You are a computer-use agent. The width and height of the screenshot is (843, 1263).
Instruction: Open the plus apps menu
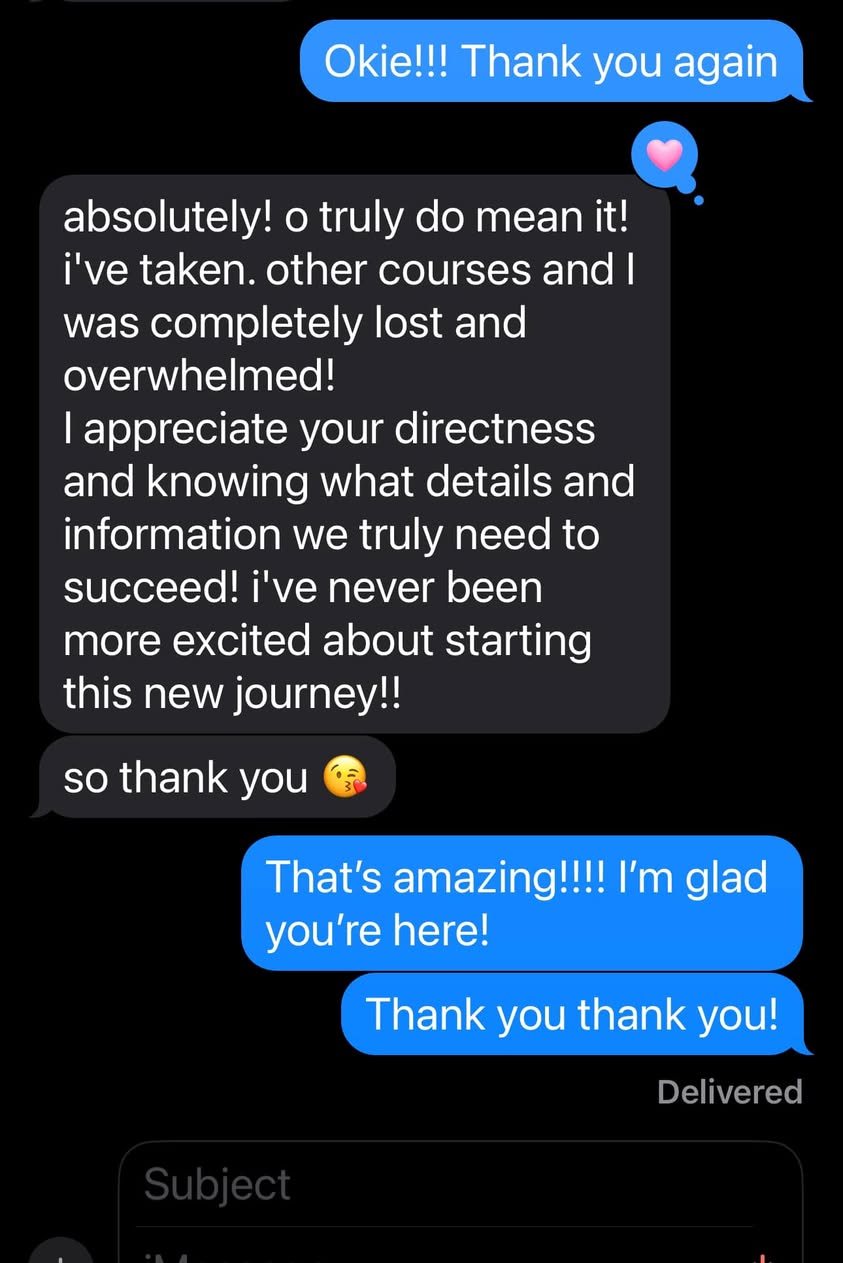coord(60,1254)
